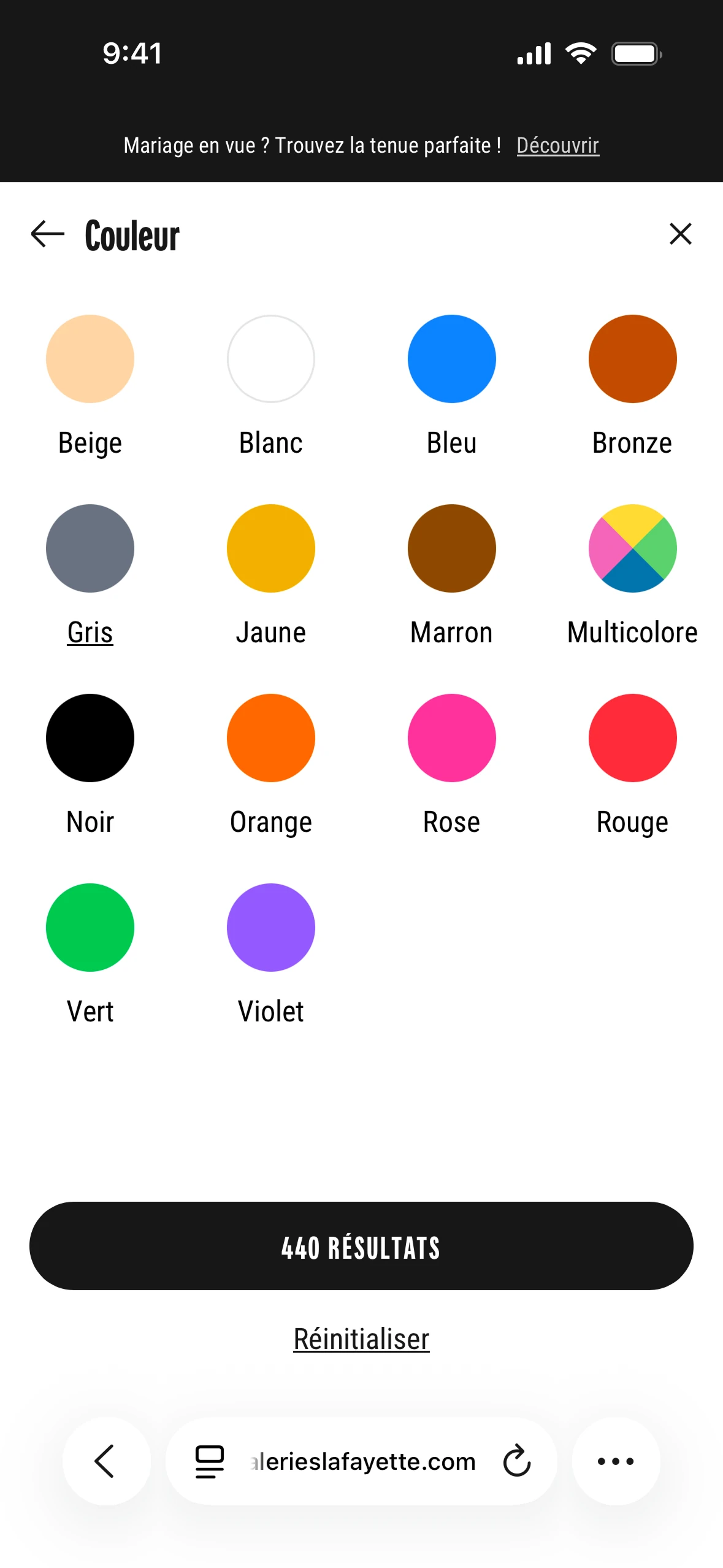Viewport: 723px width, 1568px height.
Task: Open the Découvrir link in banner
Action: pos(557,145)
